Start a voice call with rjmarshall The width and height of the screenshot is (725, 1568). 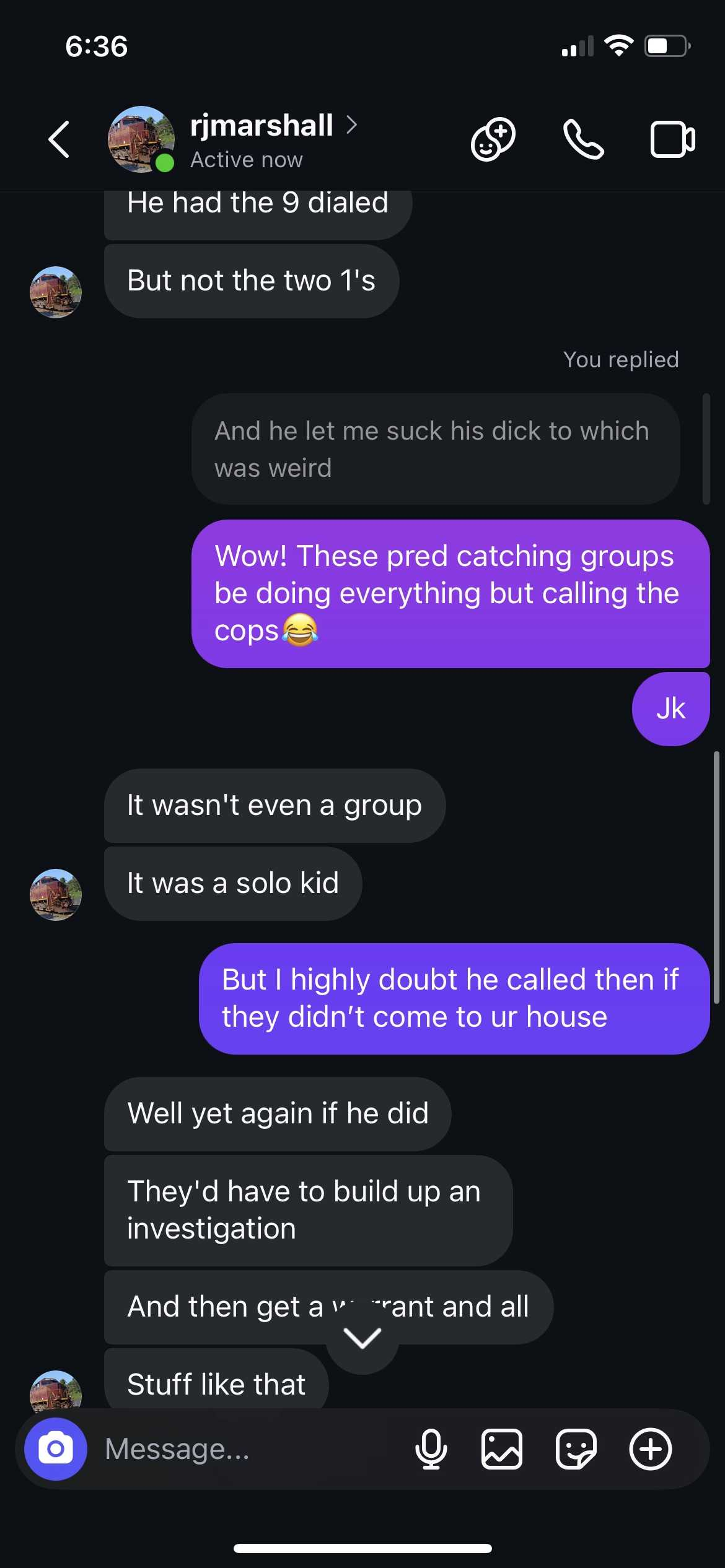[x=583, y=139]
